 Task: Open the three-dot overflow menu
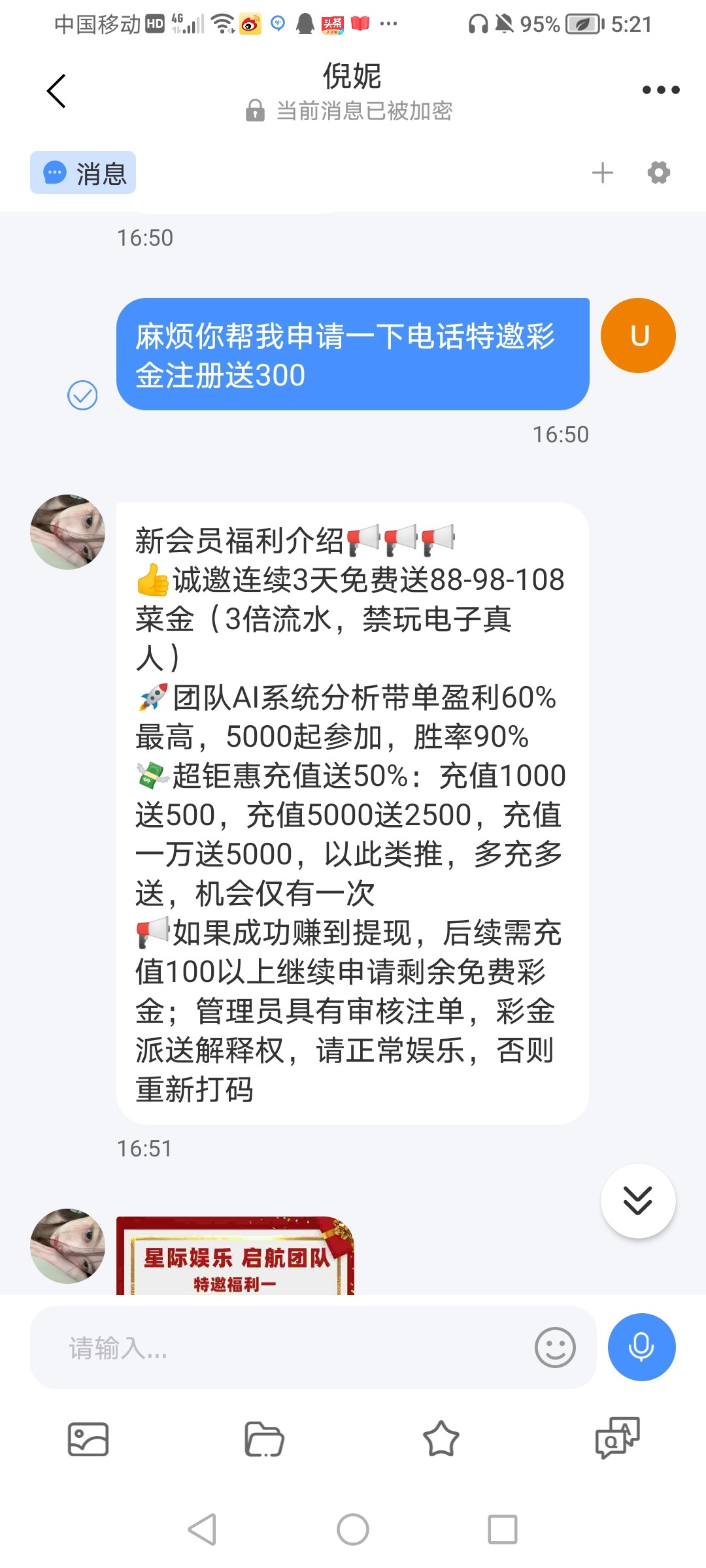[660, 90]
